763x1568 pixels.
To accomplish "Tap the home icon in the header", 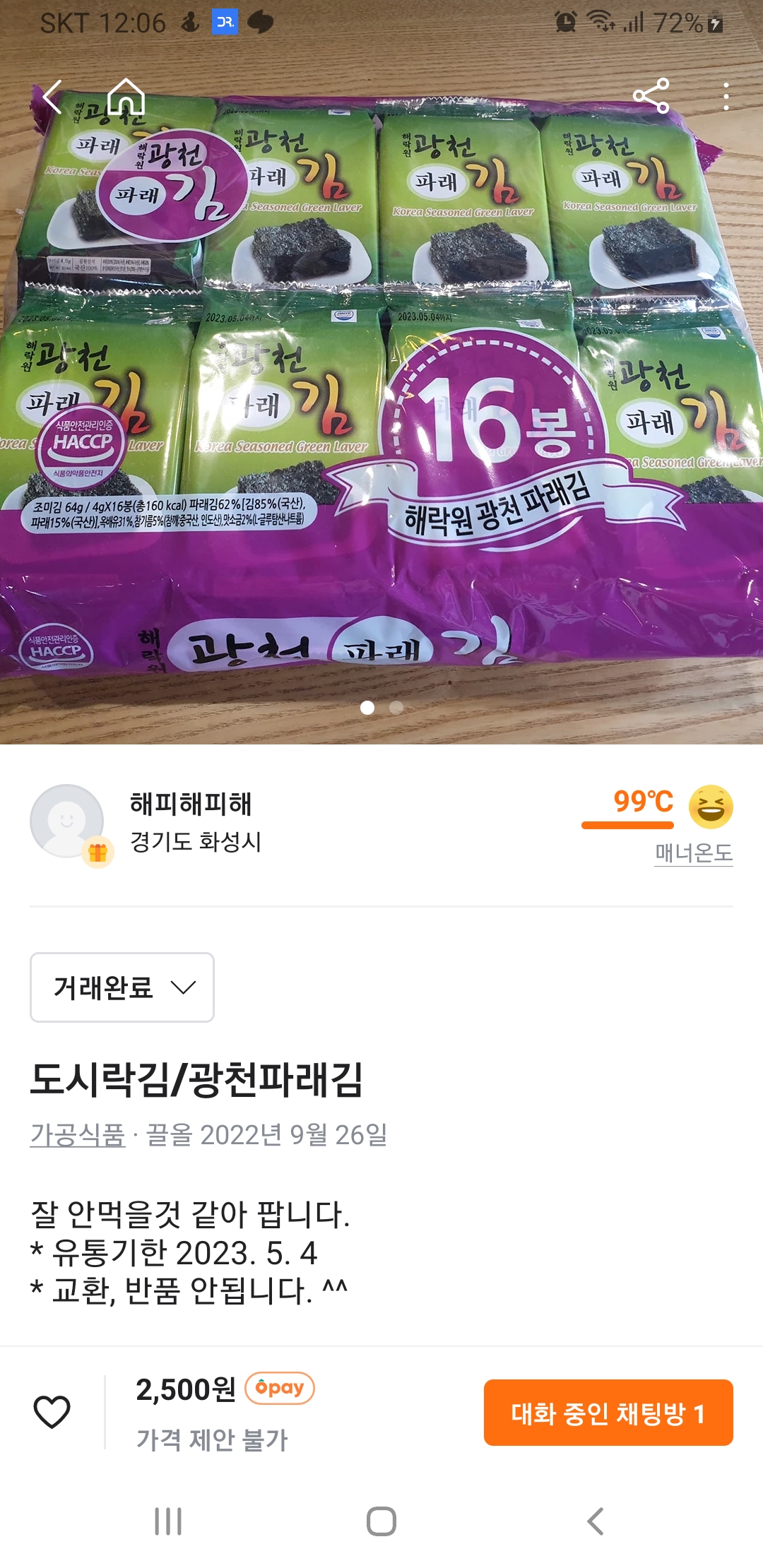I will tap(126, 97).
